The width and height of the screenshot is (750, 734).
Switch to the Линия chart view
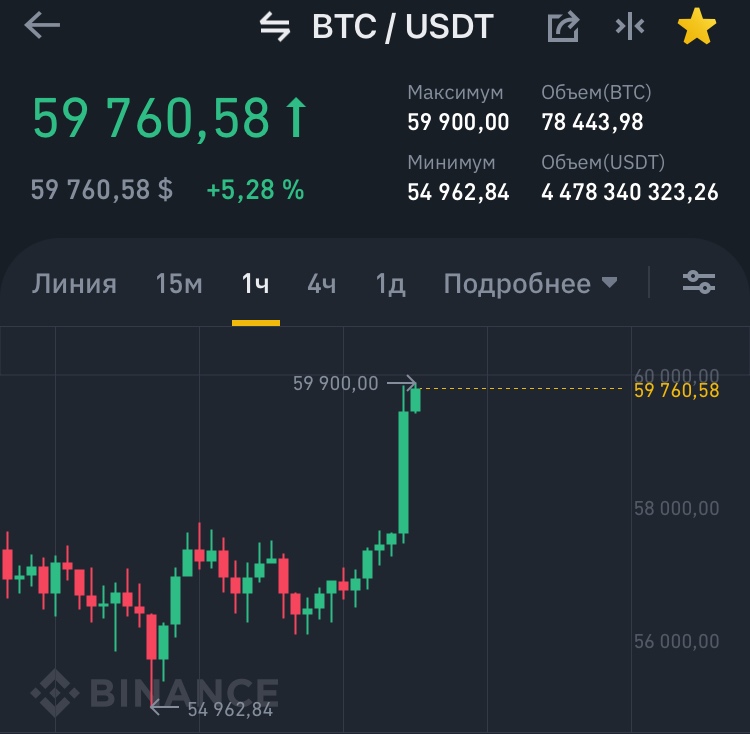click(74, 284)
